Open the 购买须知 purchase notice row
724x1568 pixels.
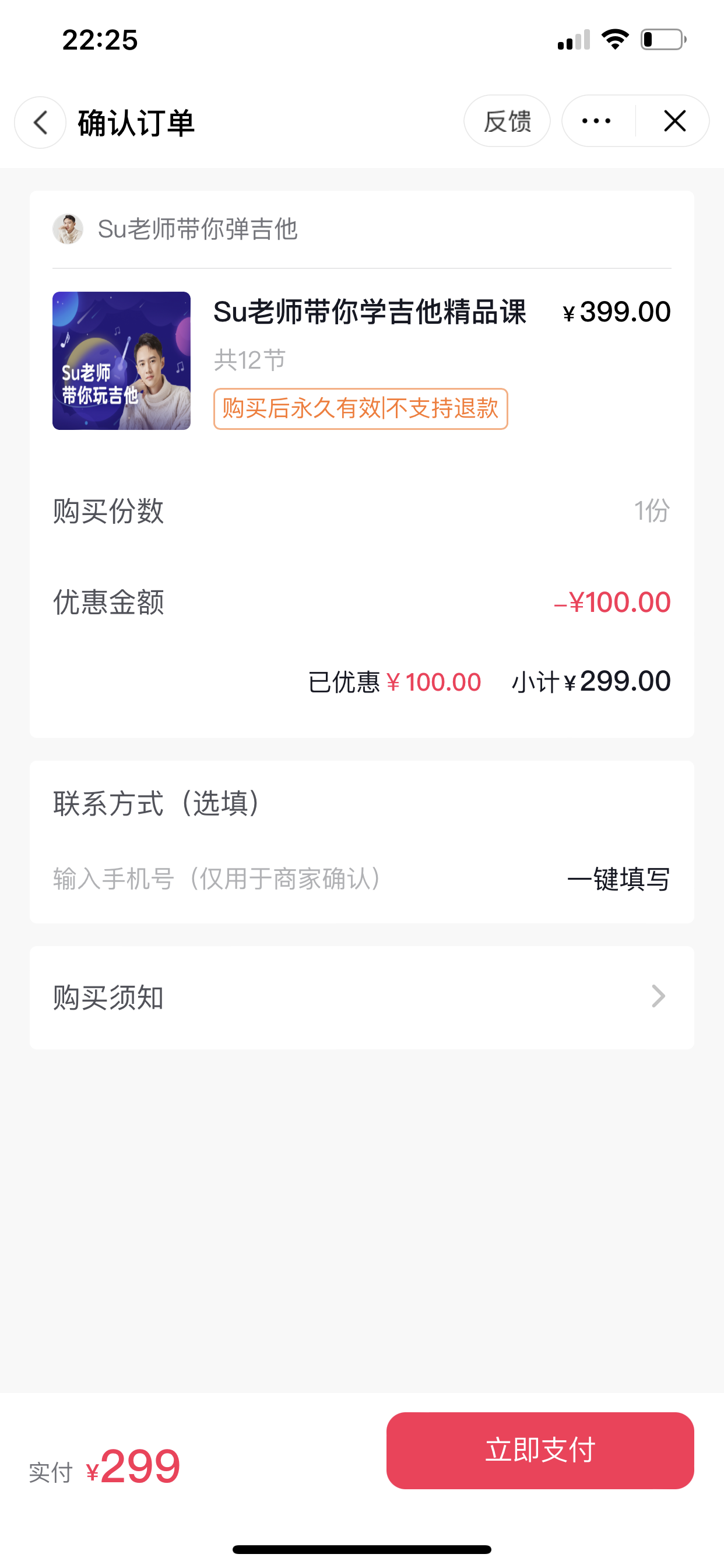pyautogui.click(x=362, y=998)
